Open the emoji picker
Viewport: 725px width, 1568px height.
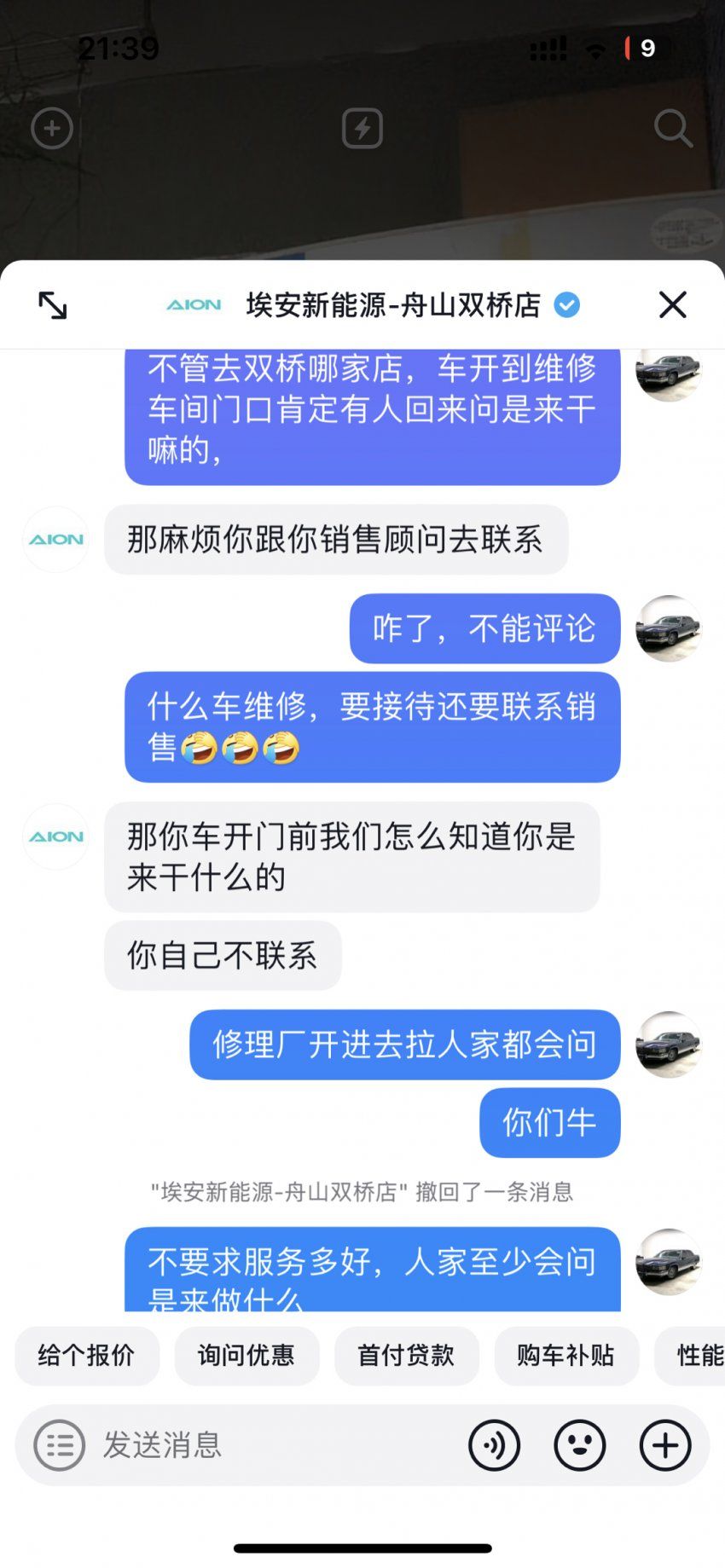point(580,1444)
